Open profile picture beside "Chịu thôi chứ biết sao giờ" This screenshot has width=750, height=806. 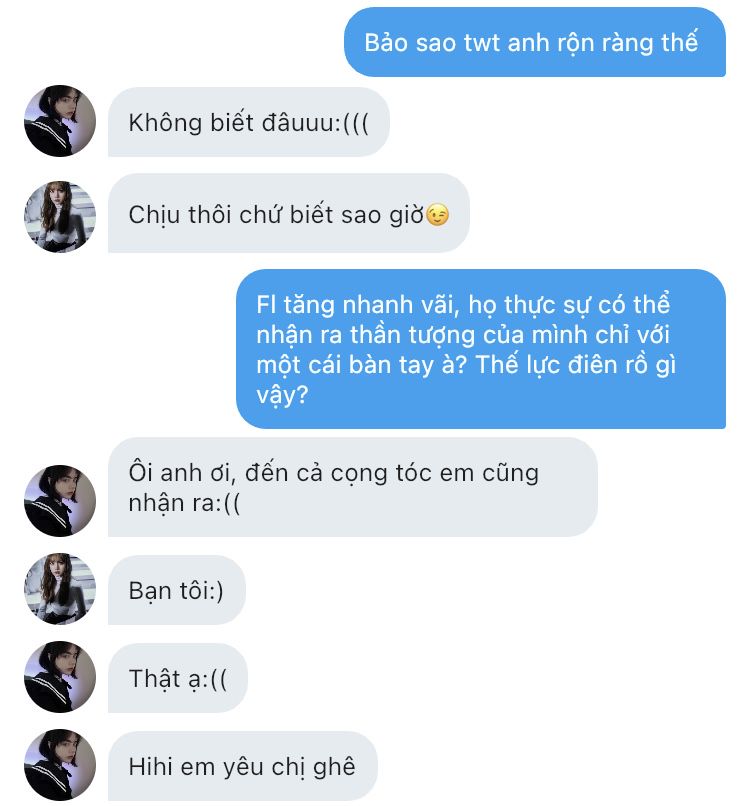point(60,216)
